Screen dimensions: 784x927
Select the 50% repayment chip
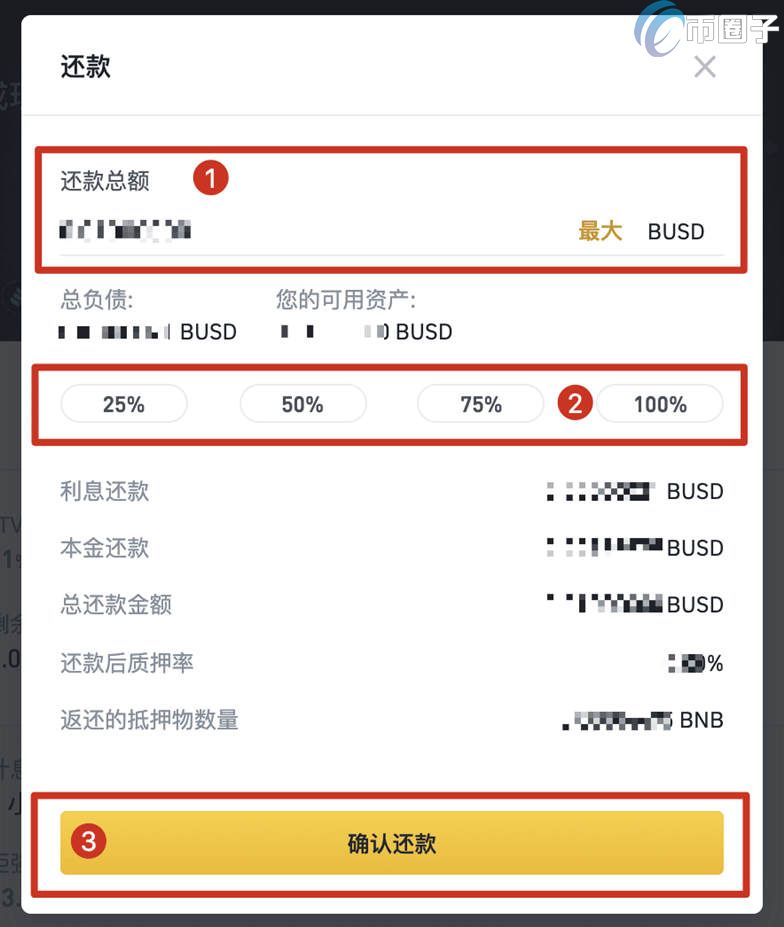point(302,404)
